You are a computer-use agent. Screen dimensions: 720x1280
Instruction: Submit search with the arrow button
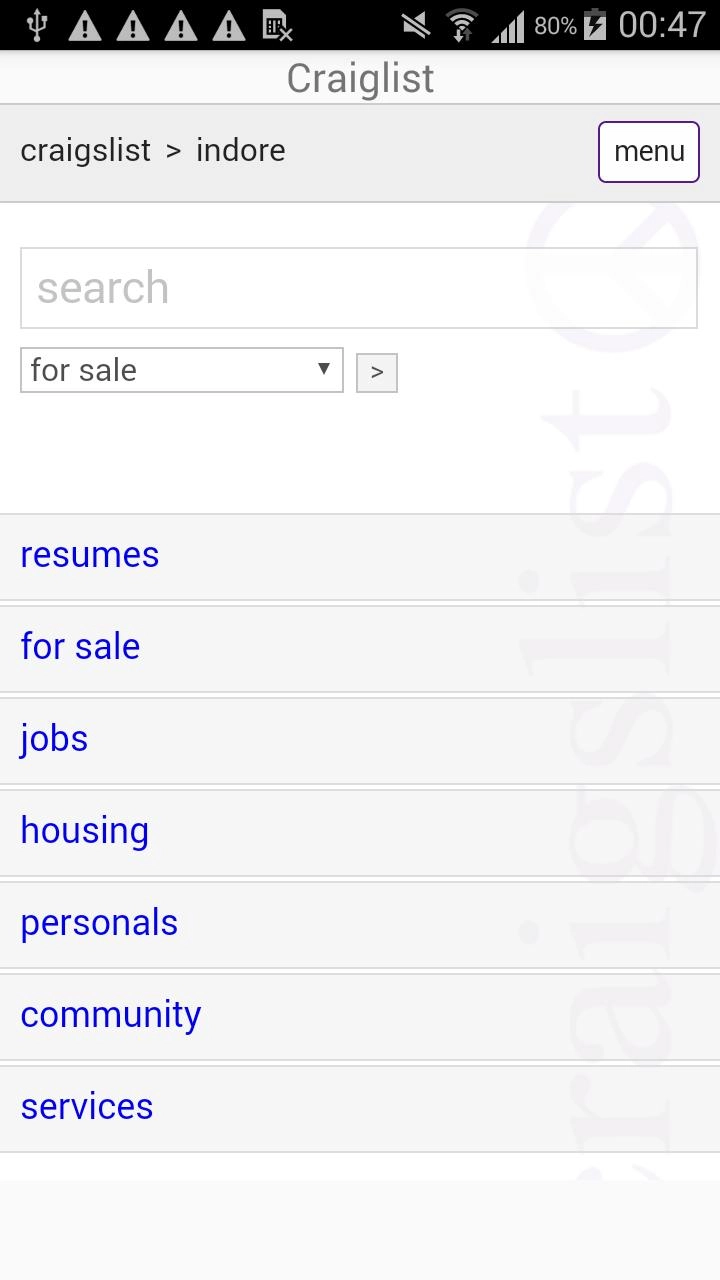pyautogui.click(x=376, y=372)
